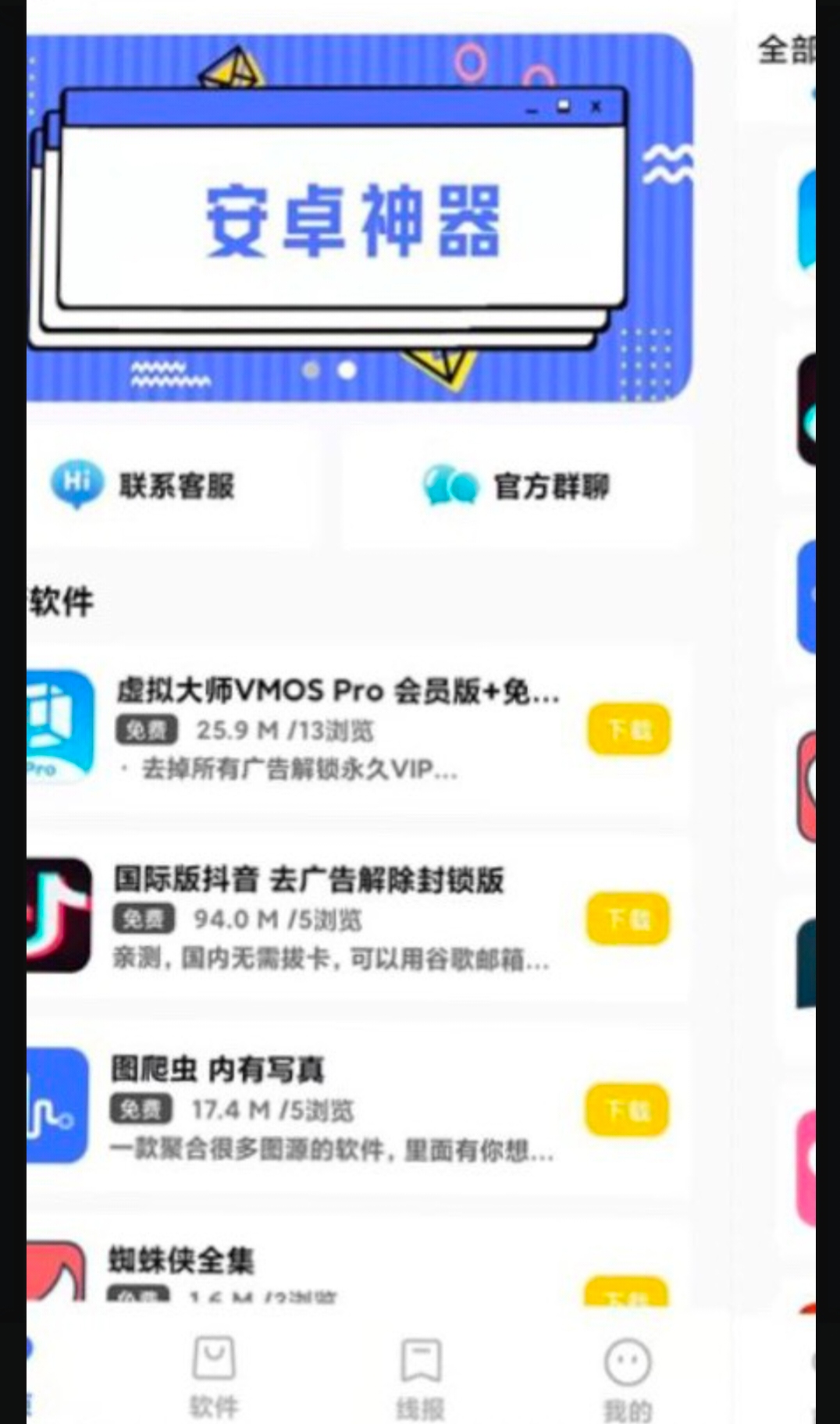The image size is (840, 1424).
Task: Open 官方群聊 official group chat
Action: point(551,486)
